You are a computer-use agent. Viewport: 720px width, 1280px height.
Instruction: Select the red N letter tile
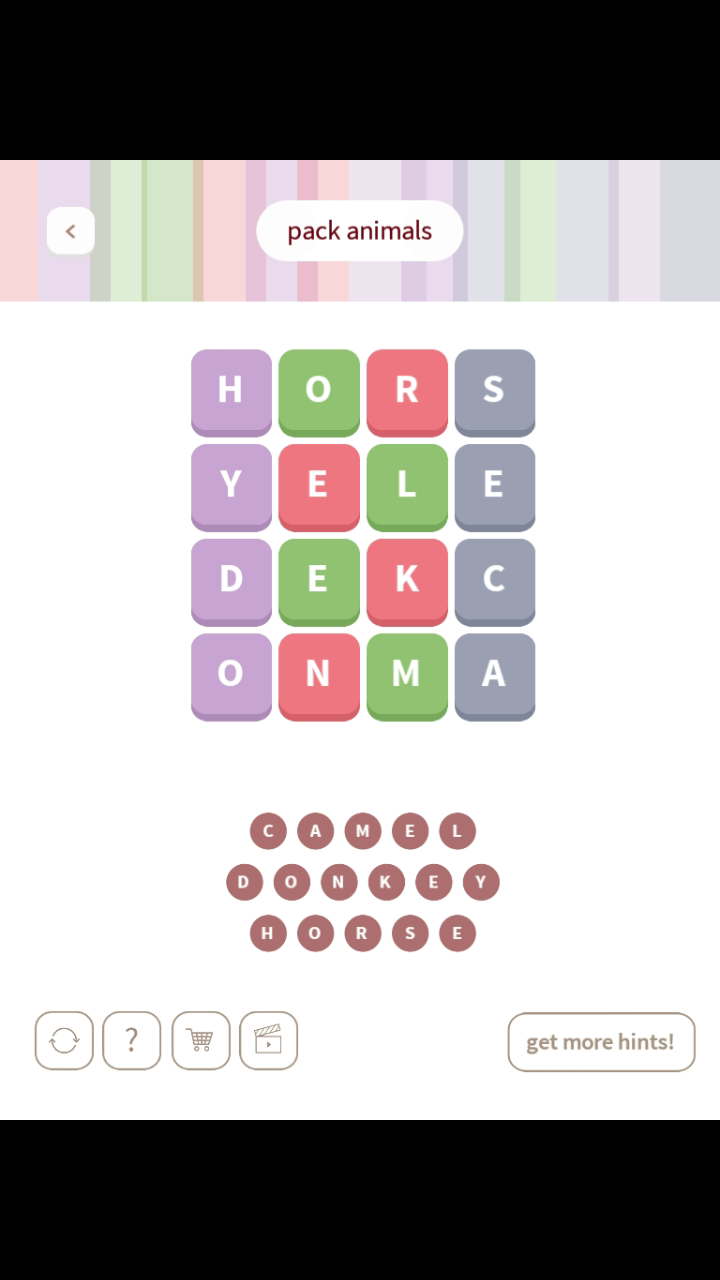[318, 673]
